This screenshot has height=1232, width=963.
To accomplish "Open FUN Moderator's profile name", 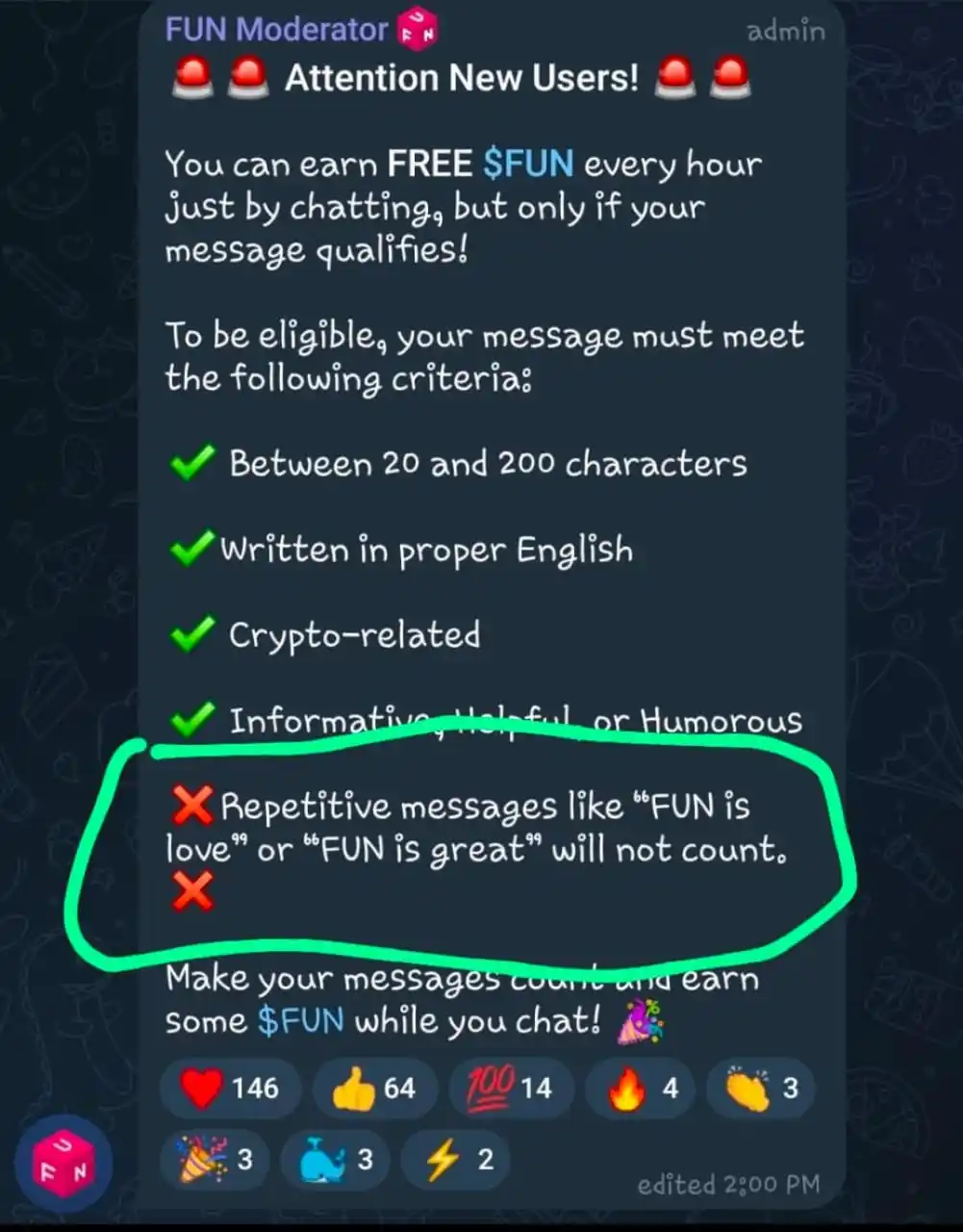I will (276, 30).
